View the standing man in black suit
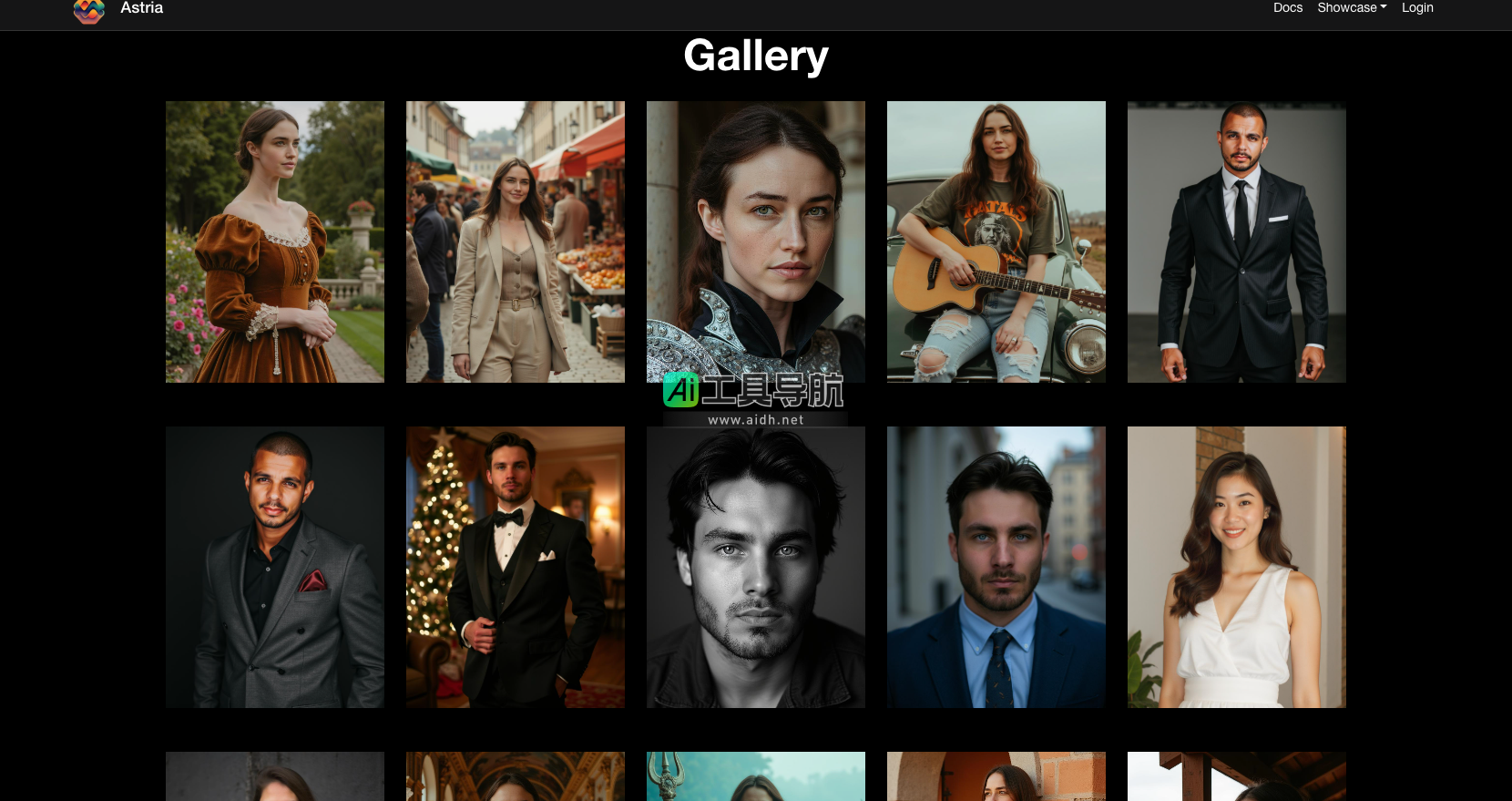The height and width of the screenshot is (801, 1512). (x=1237, y=241)
